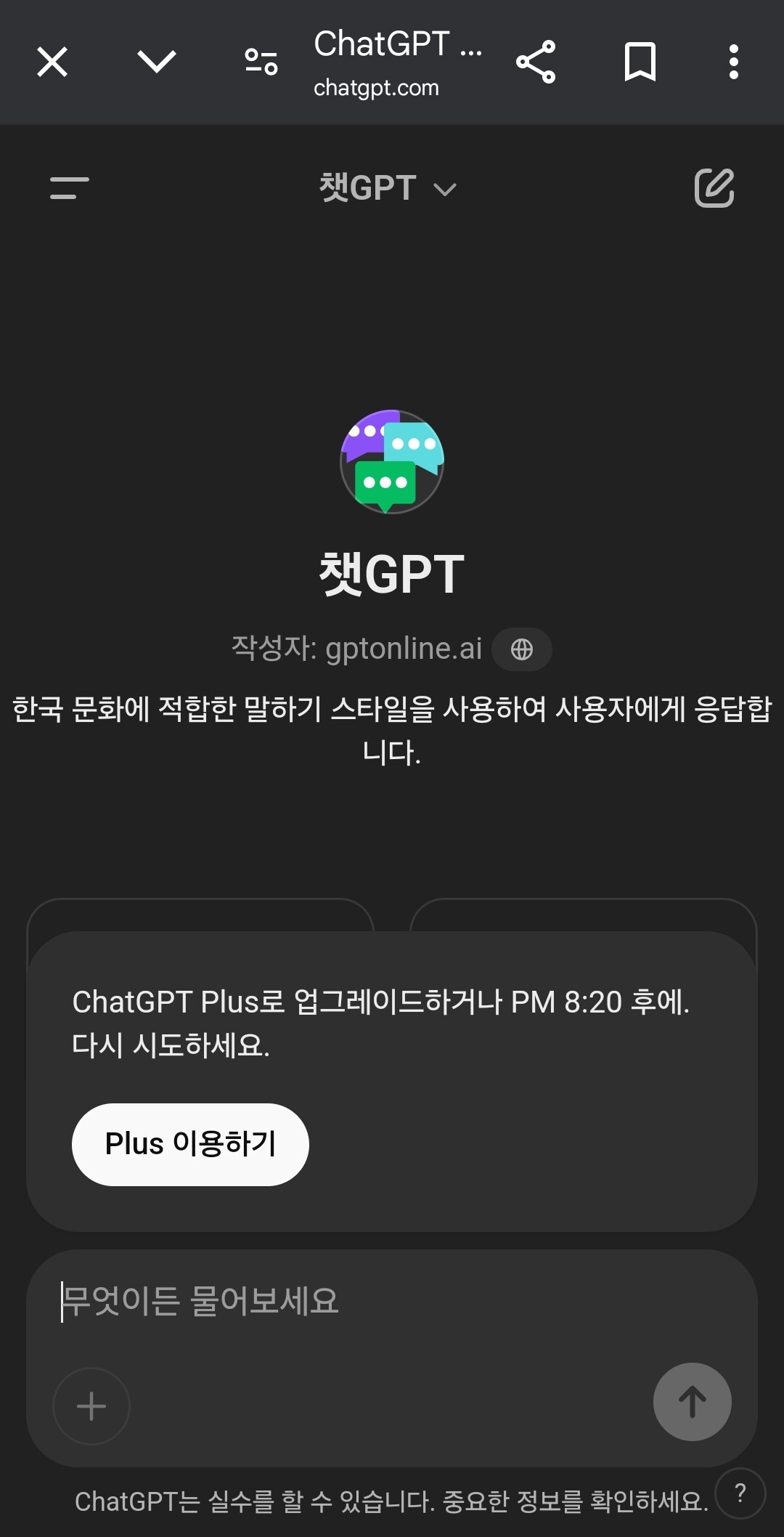Viewport: 784px width, 1537px height.
Task: Open the globe link beside gptonline.ai
Action: coord(522,649)
